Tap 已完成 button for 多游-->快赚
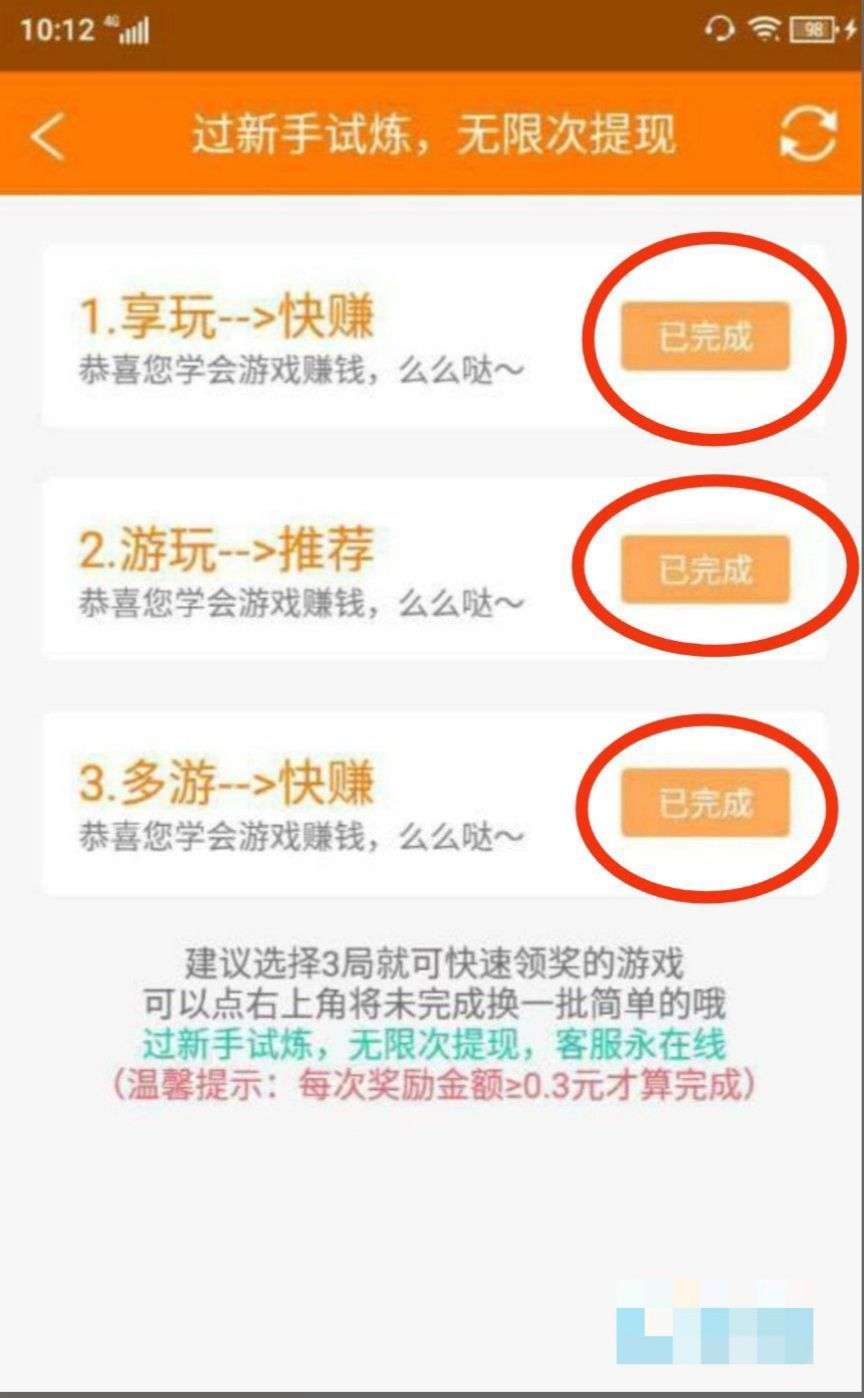Viewport: 864px width, 1398px height. point(705,803)
